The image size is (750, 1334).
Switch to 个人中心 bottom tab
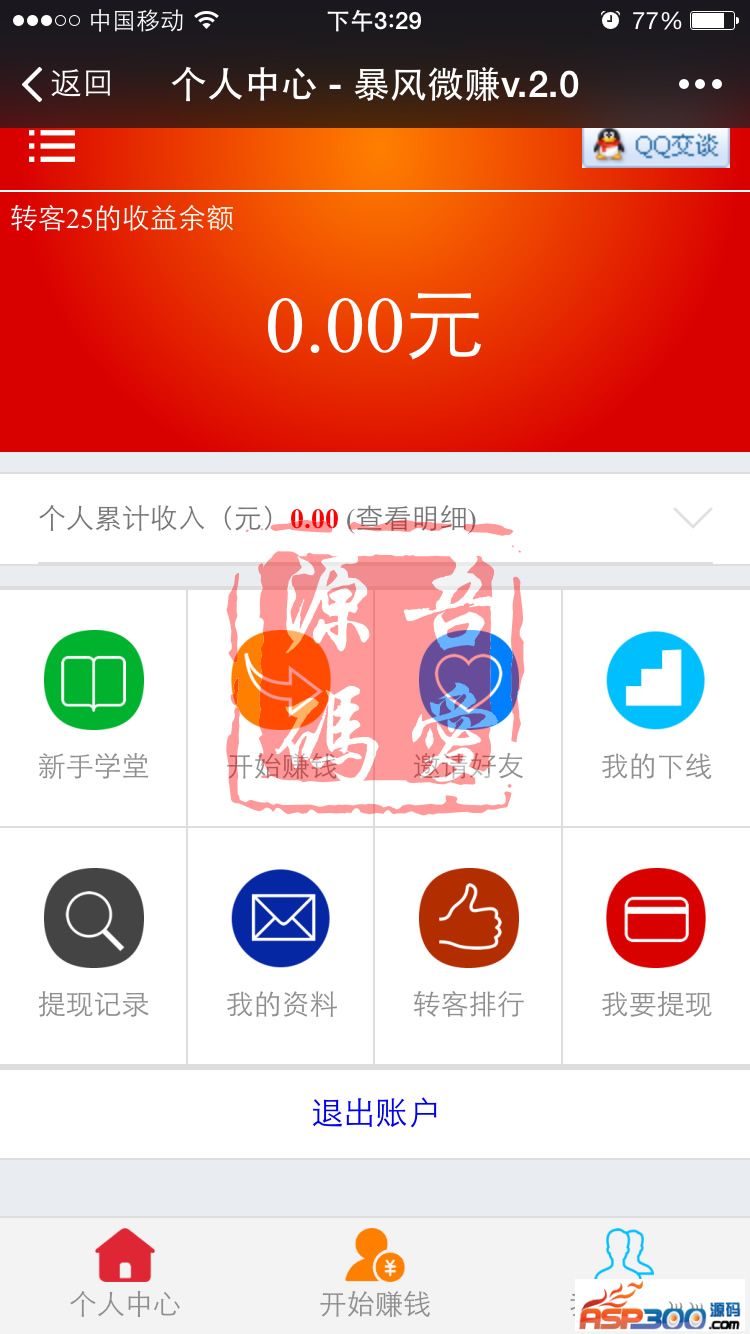125,1274
